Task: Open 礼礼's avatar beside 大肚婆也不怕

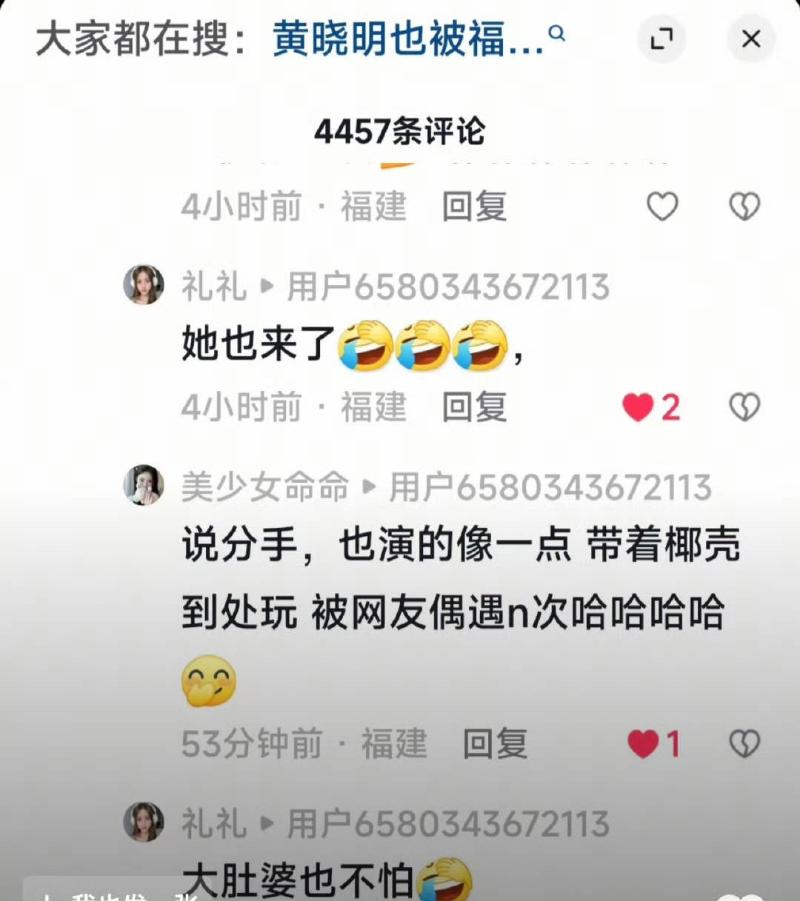Action: coord(143,822)
